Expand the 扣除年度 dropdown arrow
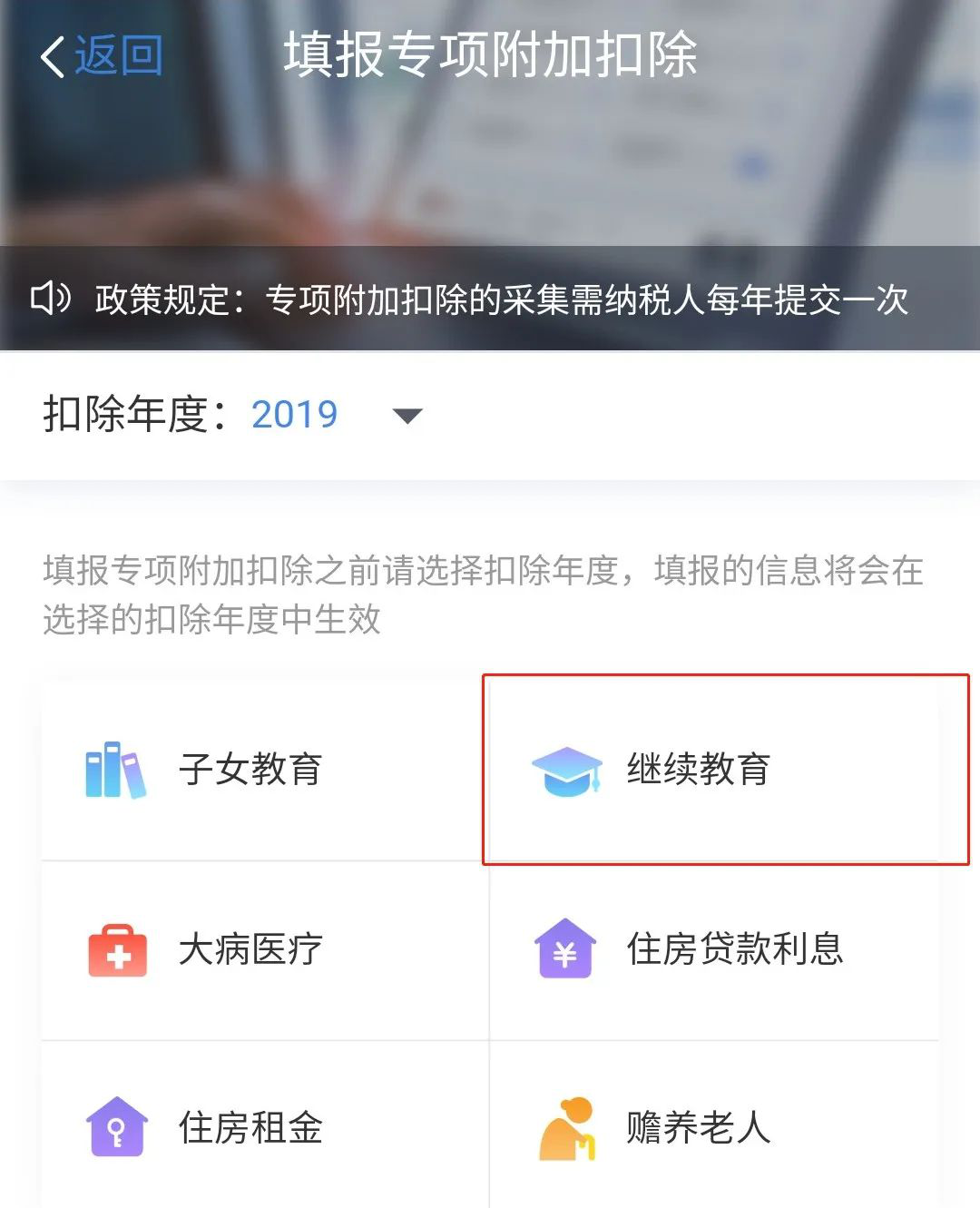 pos(408,416)
